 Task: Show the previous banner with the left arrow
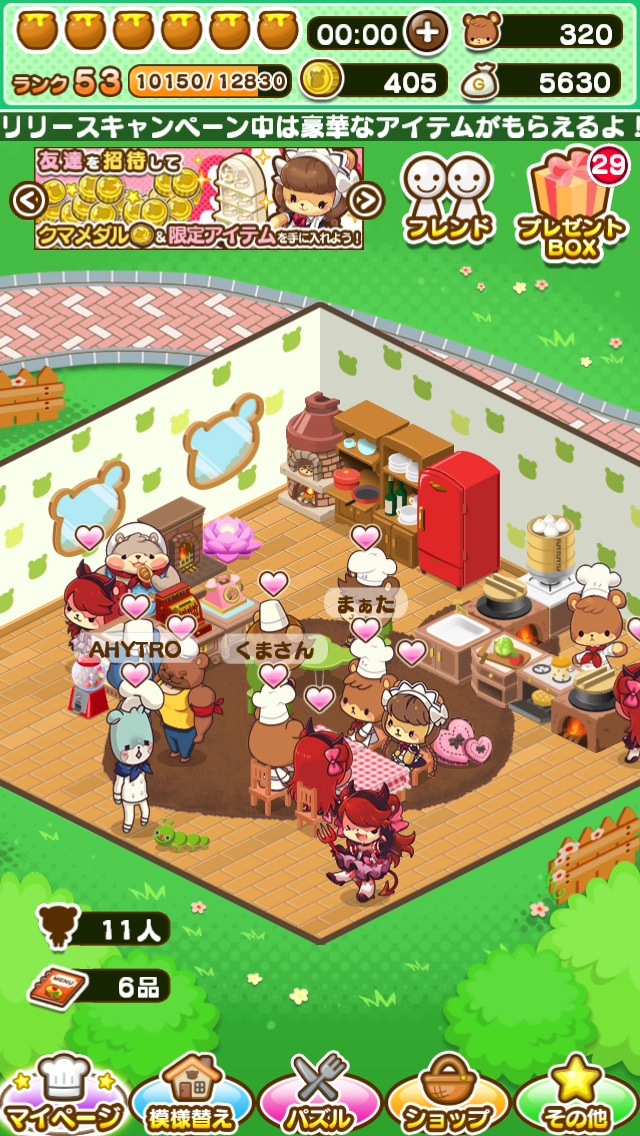point(29,201)
